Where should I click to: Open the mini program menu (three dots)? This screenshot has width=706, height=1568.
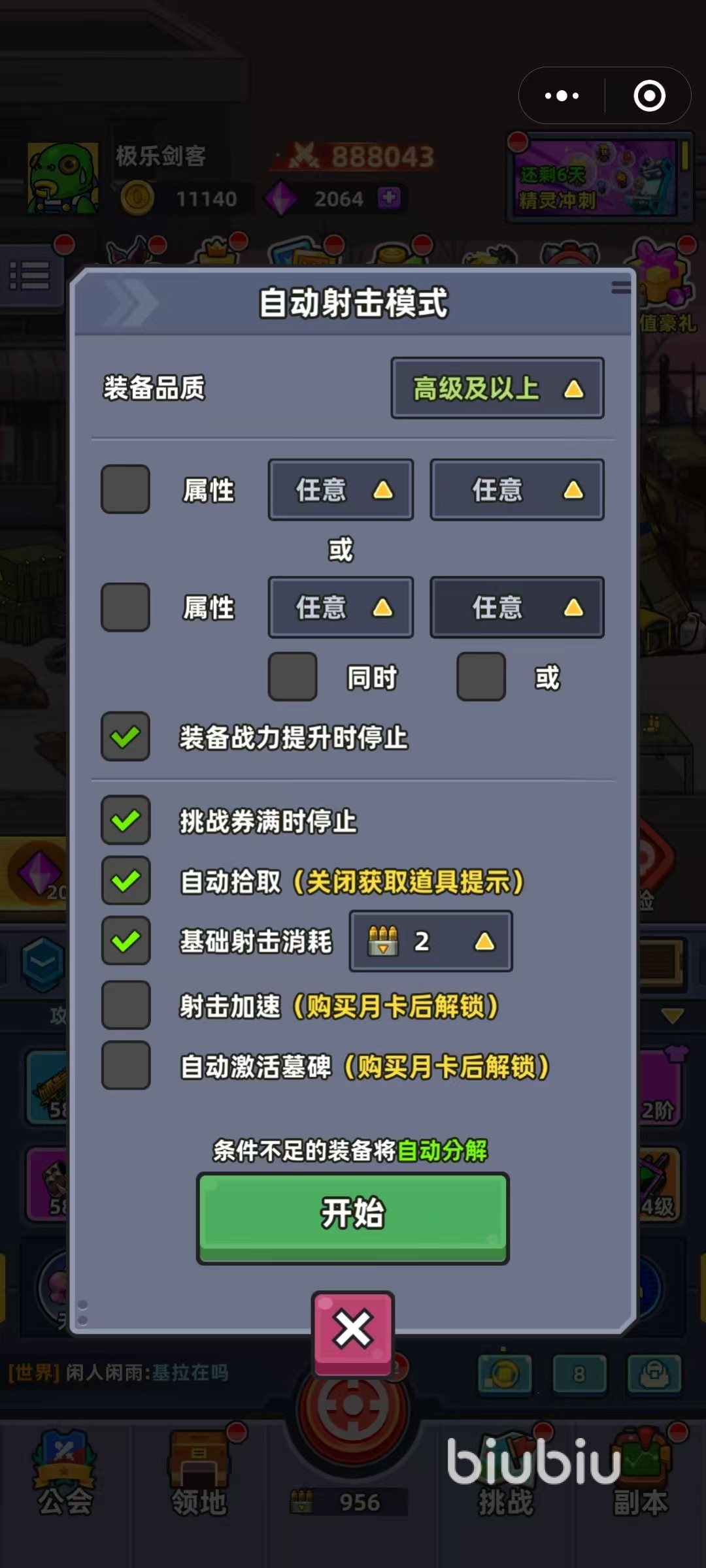point(562,96)
